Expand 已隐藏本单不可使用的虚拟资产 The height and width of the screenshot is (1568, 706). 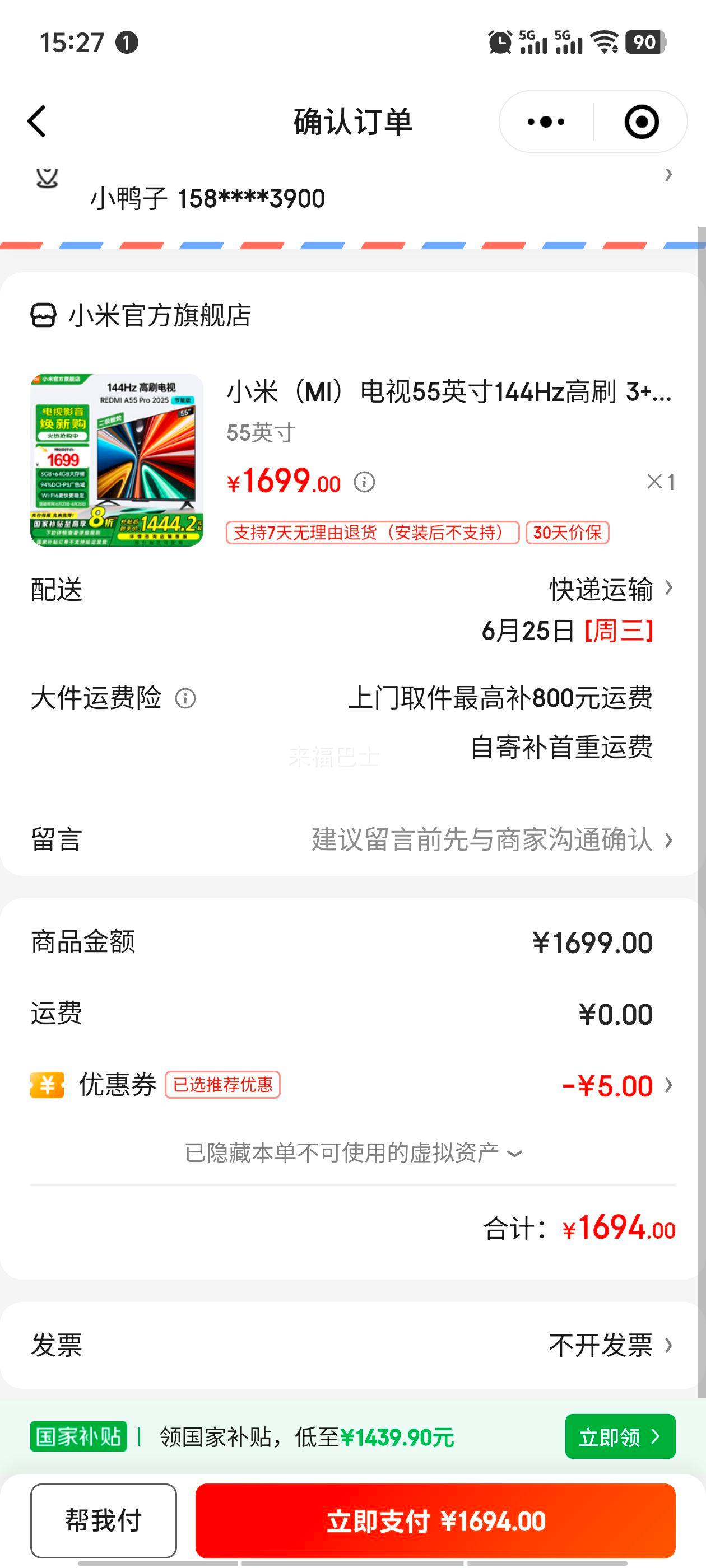pyautogui.click(x=352, y=1152)
